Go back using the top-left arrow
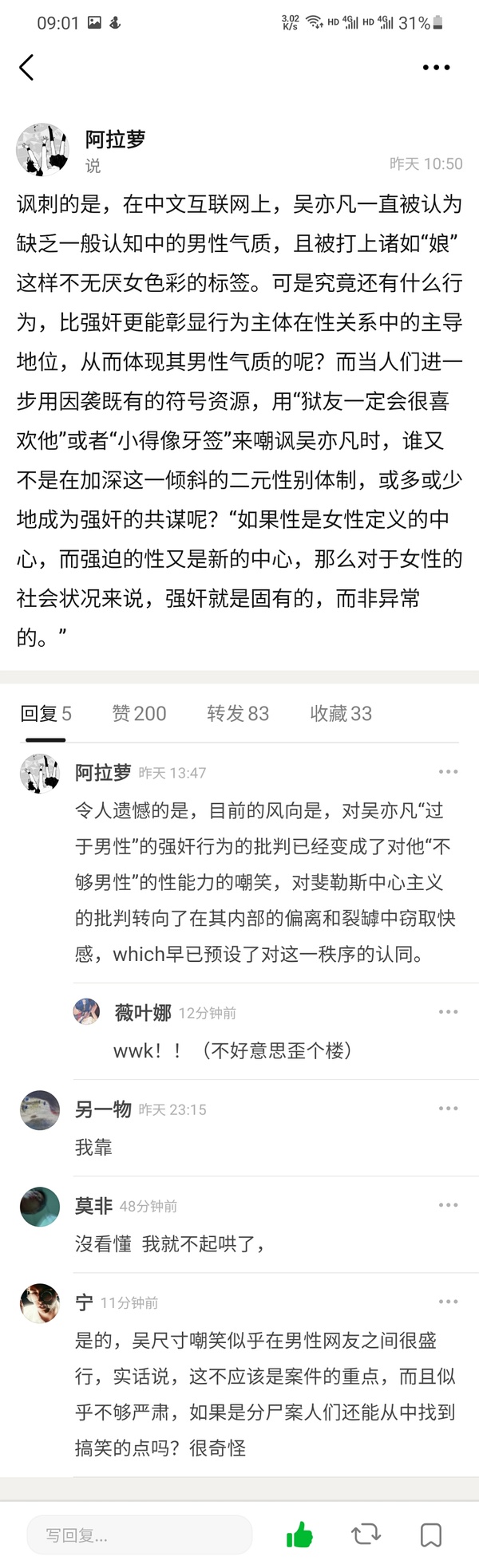Viewport: 479px width, 1568px height. coord(26,68)
